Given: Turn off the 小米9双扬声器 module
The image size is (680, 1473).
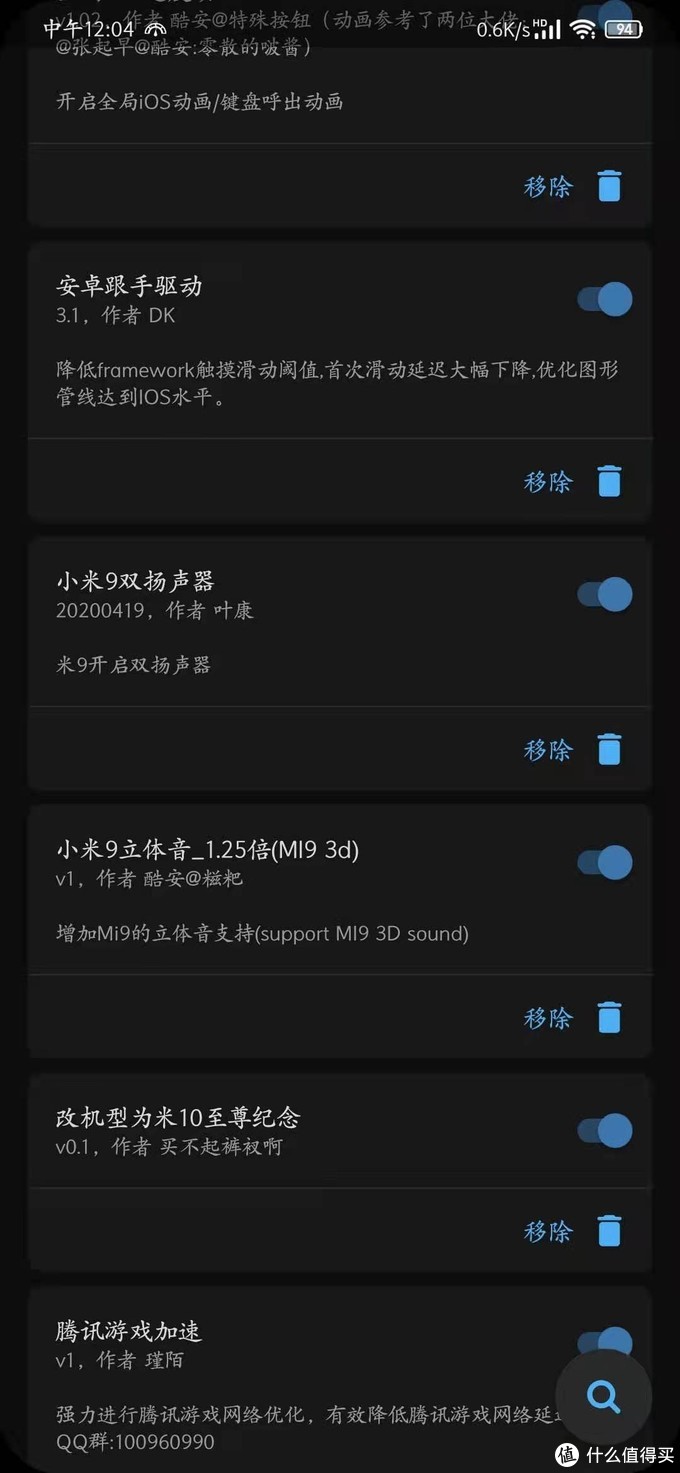Looking at the screenshot, I should click(x=605, y=595).
